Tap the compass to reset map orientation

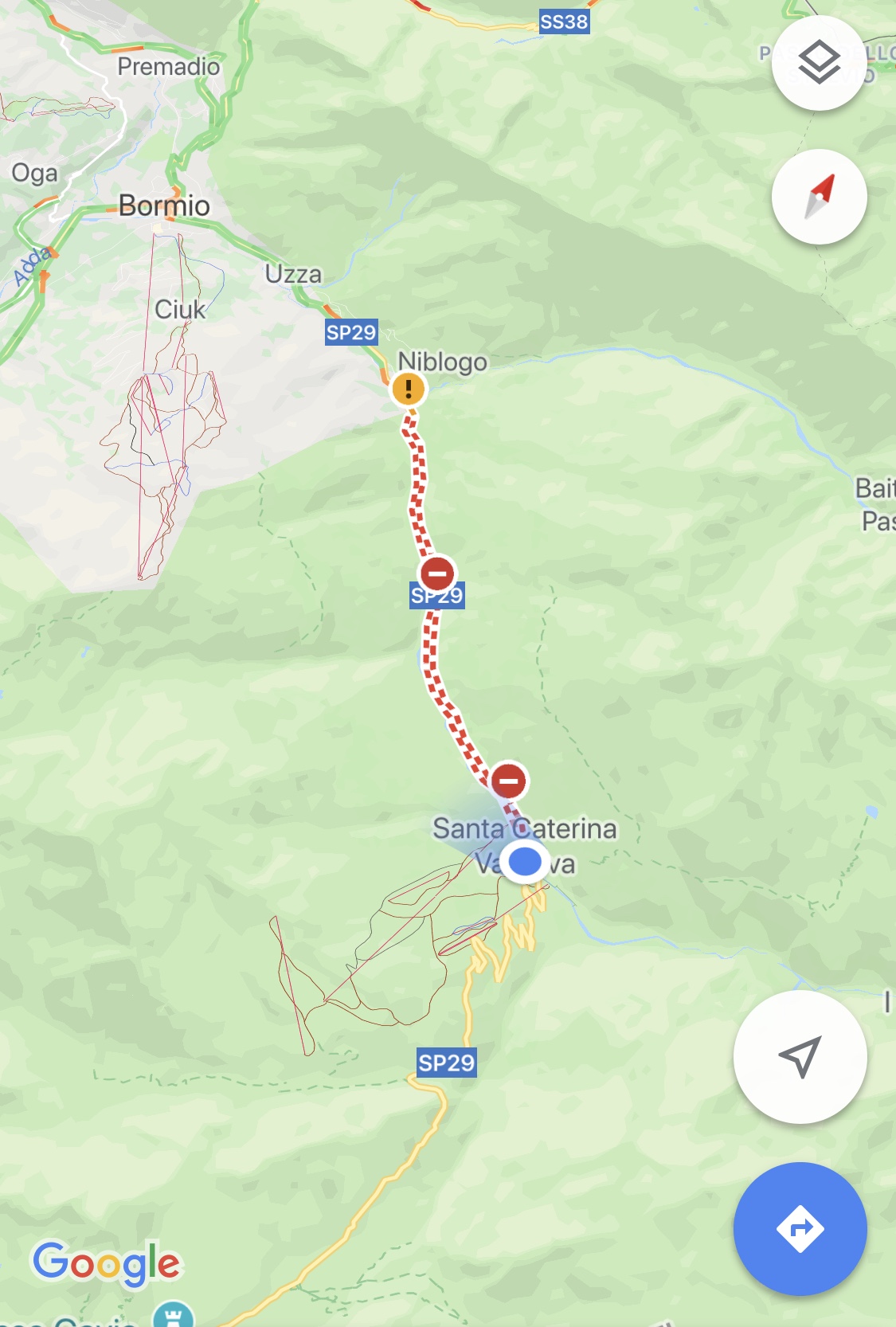coord(819,197)
